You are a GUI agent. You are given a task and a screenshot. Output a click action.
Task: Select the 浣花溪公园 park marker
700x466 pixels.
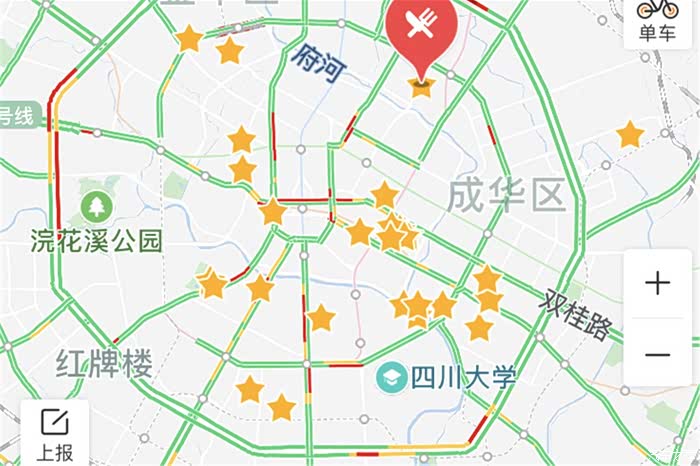tap(97, 208)
